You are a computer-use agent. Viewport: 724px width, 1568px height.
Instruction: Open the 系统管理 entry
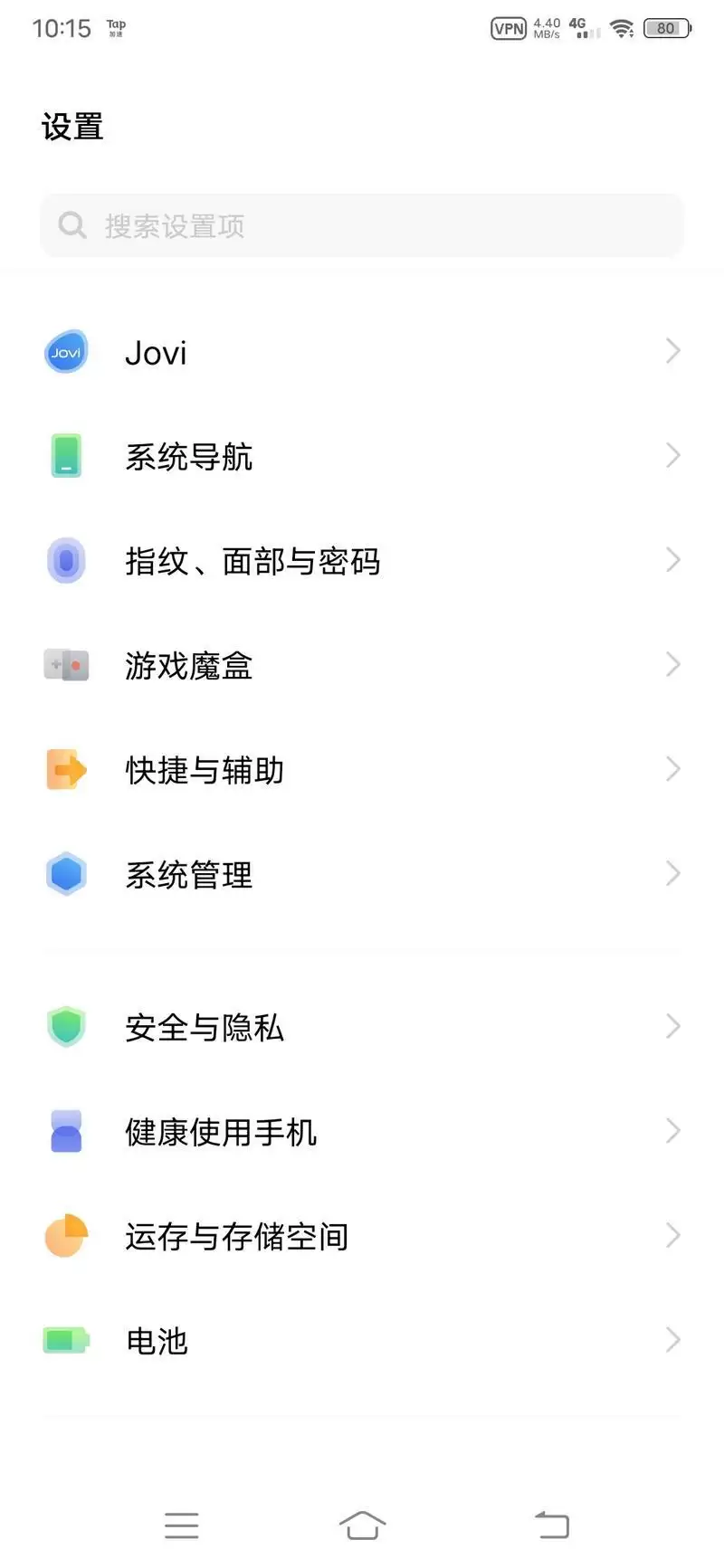(362, 874)
